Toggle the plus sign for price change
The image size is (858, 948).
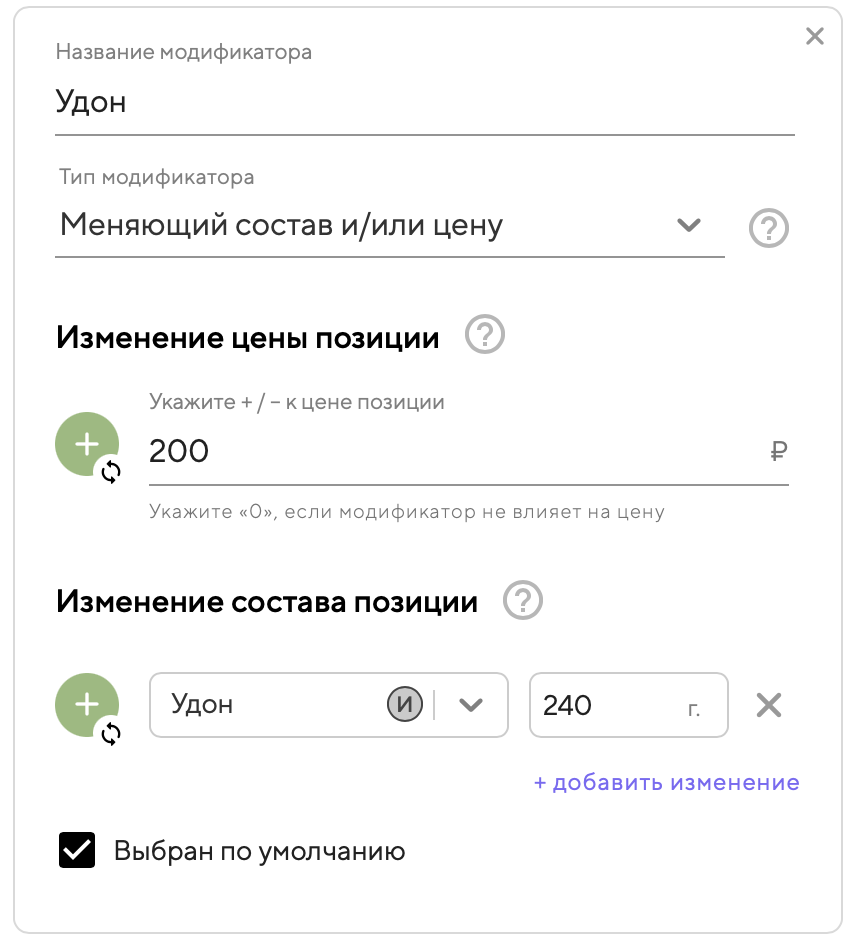tap(87, 444)
